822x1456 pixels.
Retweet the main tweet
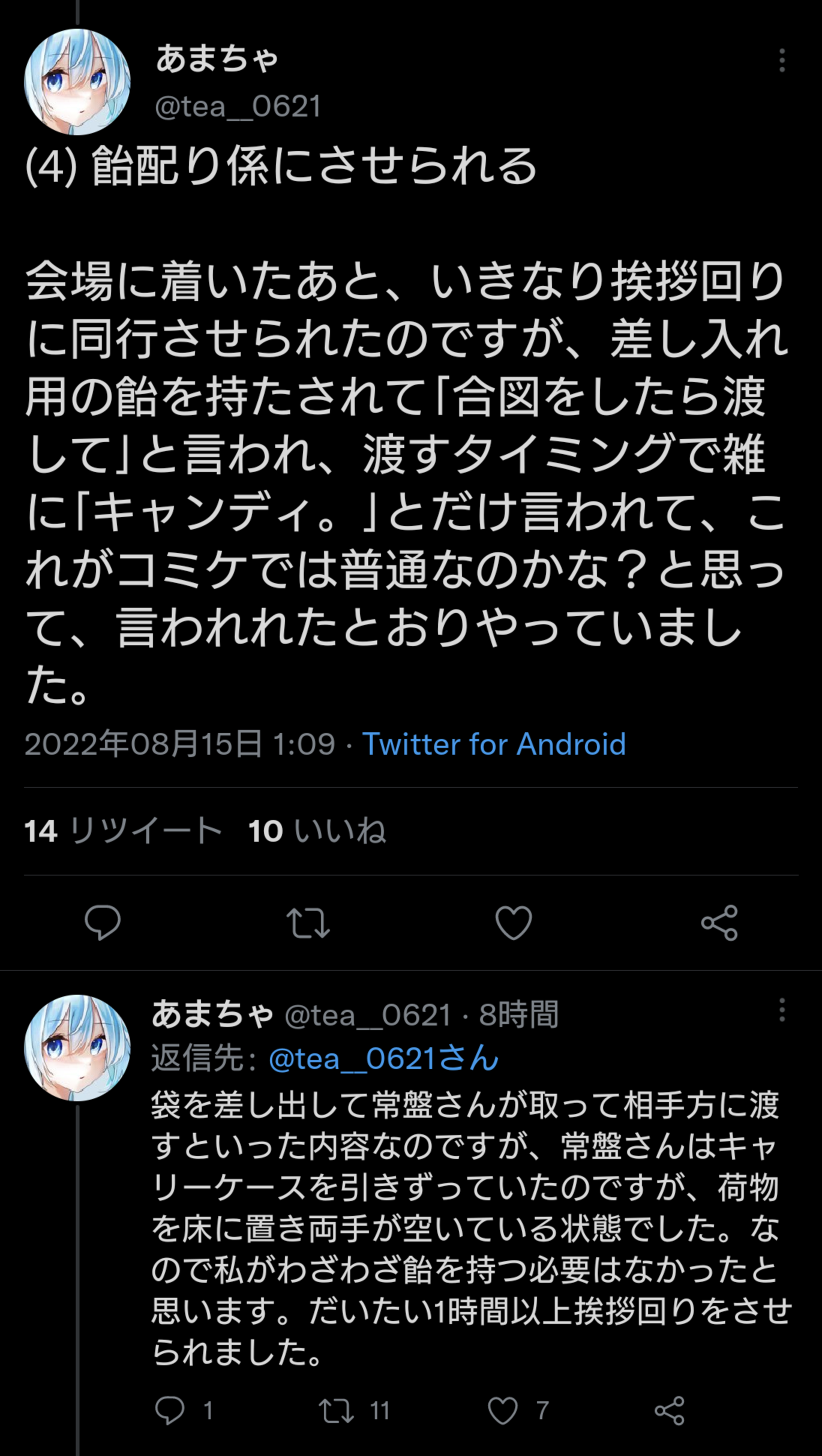(308, 923)
